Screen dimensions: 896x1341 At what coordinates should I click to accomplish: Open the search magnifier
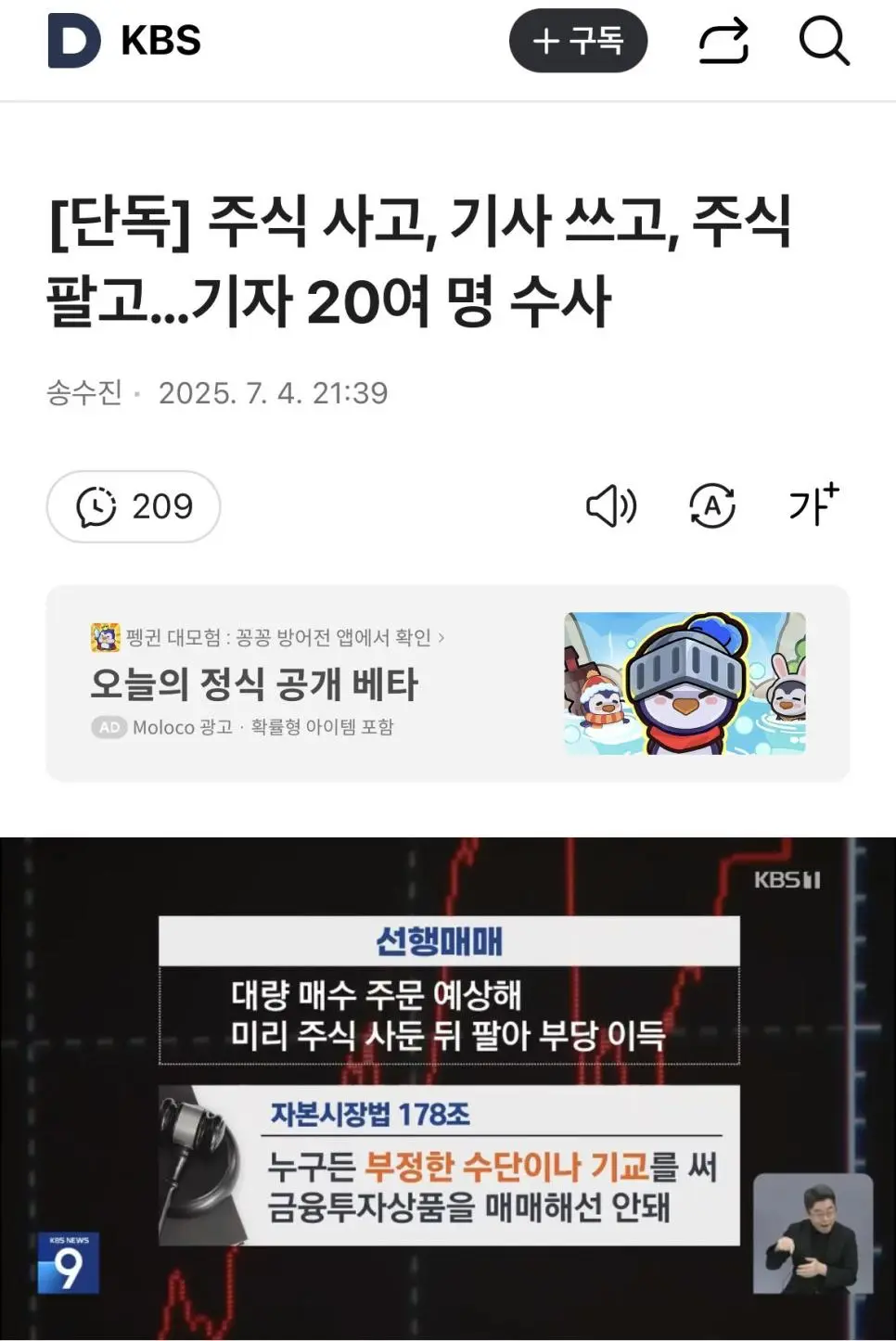824,41
